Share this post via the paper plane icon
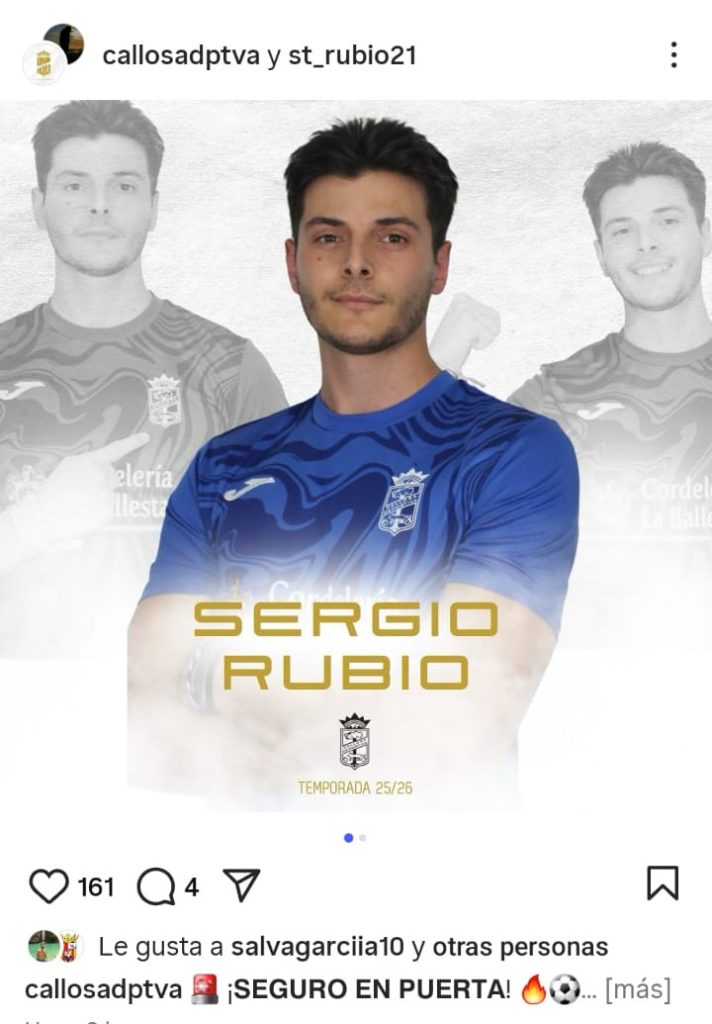Screen dimensions: 712x1024 [x=241, y=884]
